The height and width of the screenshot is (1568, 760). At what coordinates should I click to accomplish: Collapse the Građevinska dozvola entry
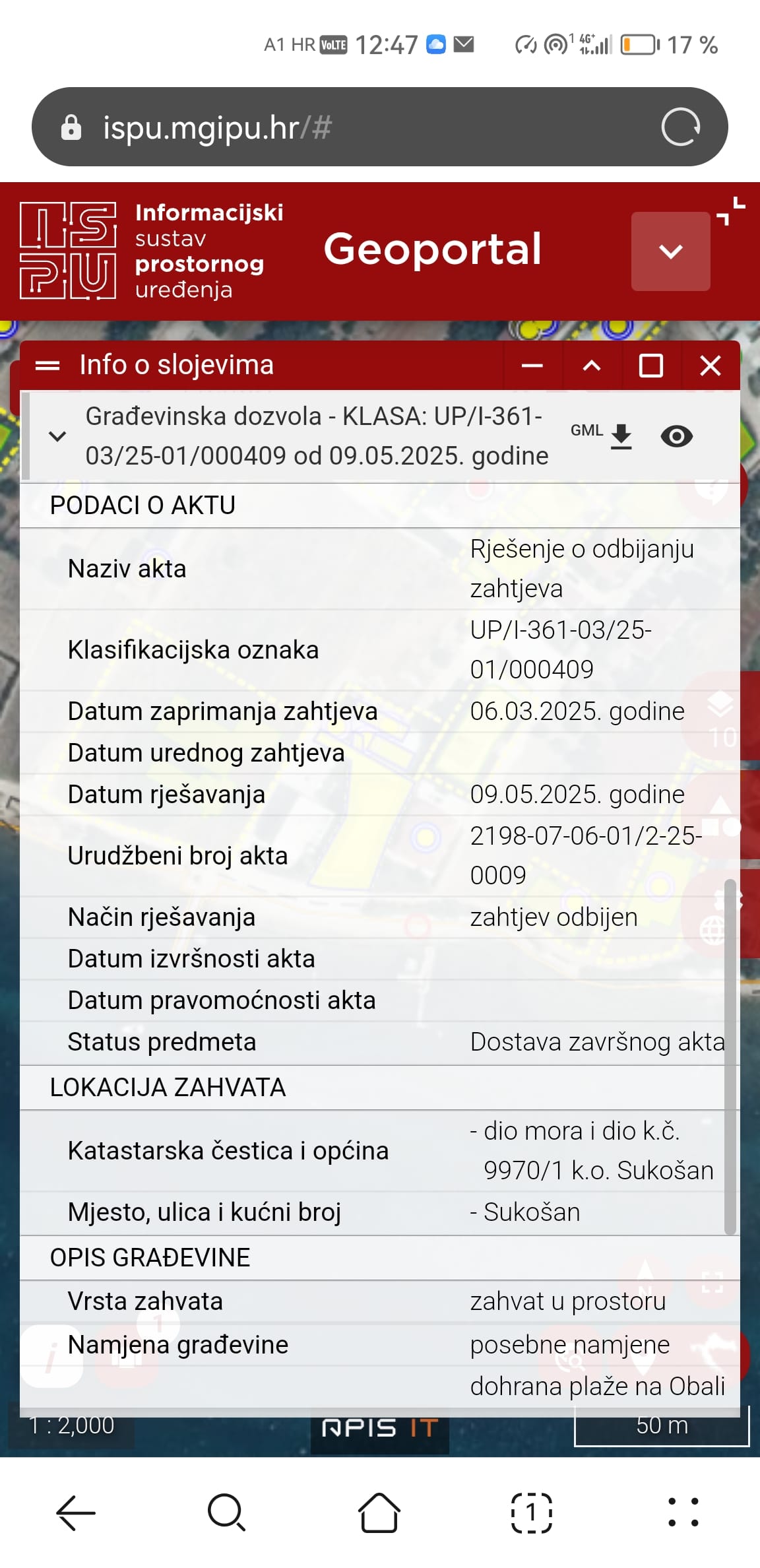tap(58, 436)
